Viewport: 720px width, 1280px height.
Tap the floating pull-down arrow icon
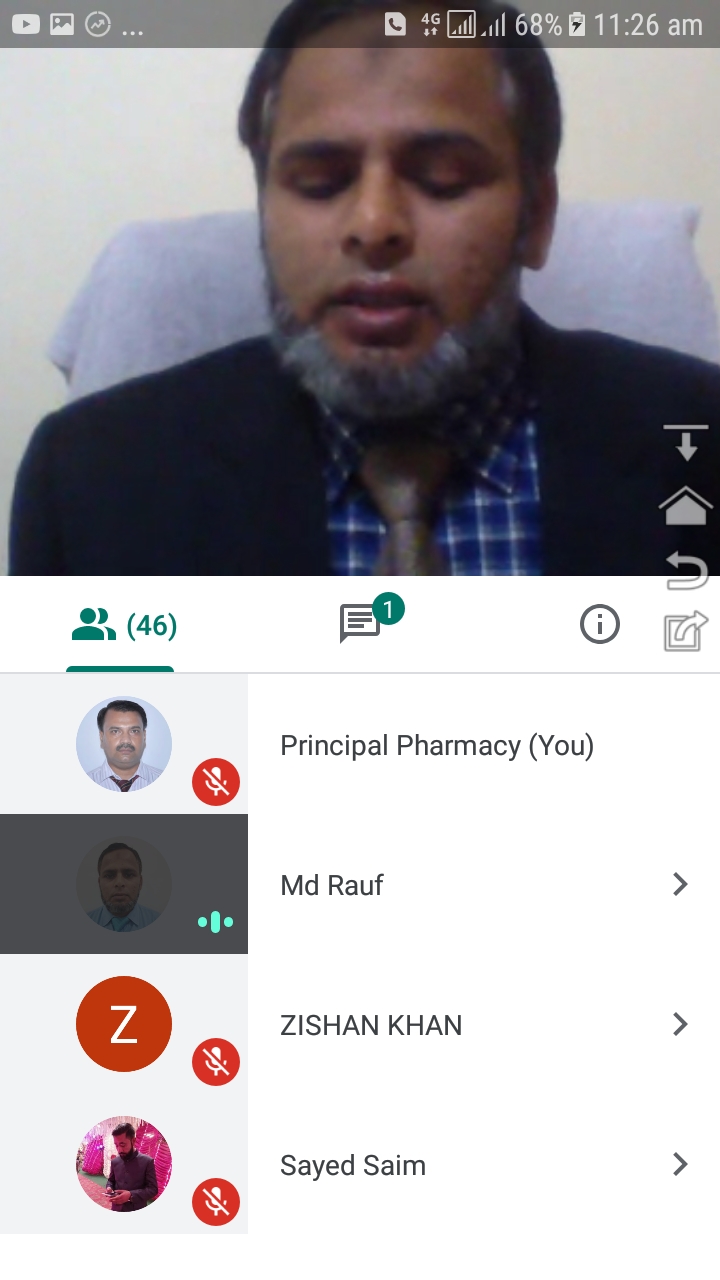686,443
